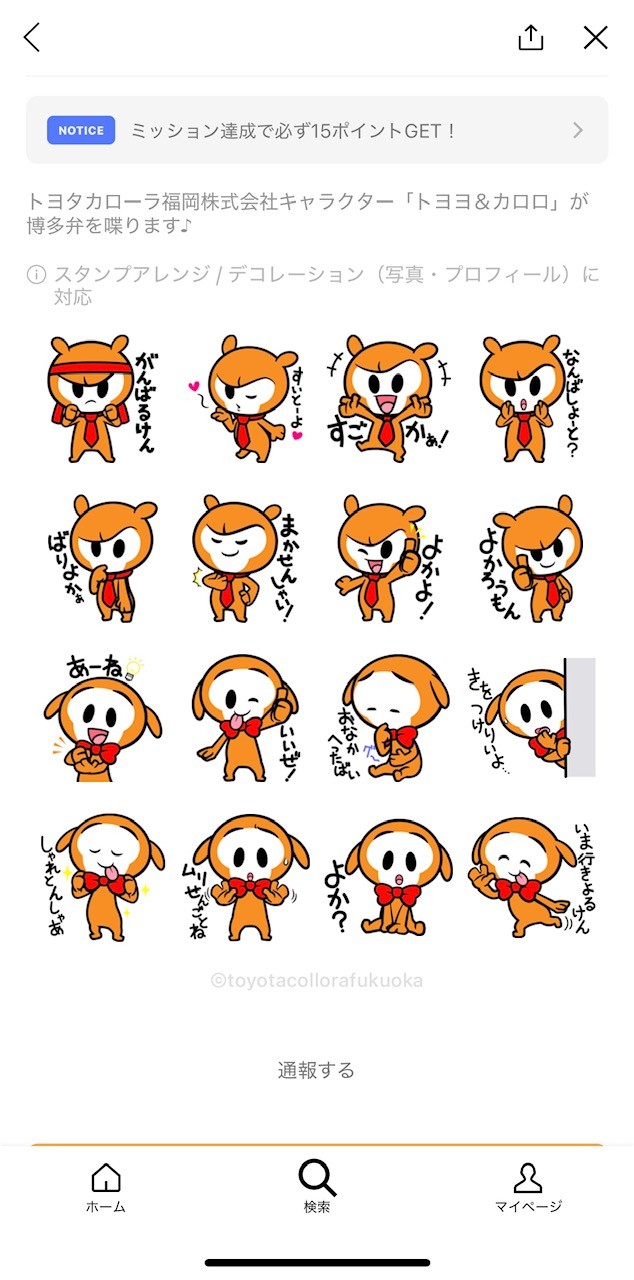634x1280 pixels.
Task: Go to the マイページ tab
Action: (x=528, y=1187)
